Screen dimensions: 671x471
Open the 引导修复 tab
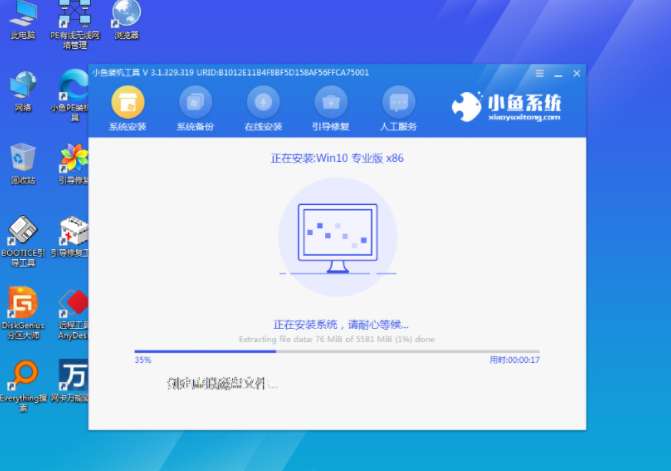[331, 110]
